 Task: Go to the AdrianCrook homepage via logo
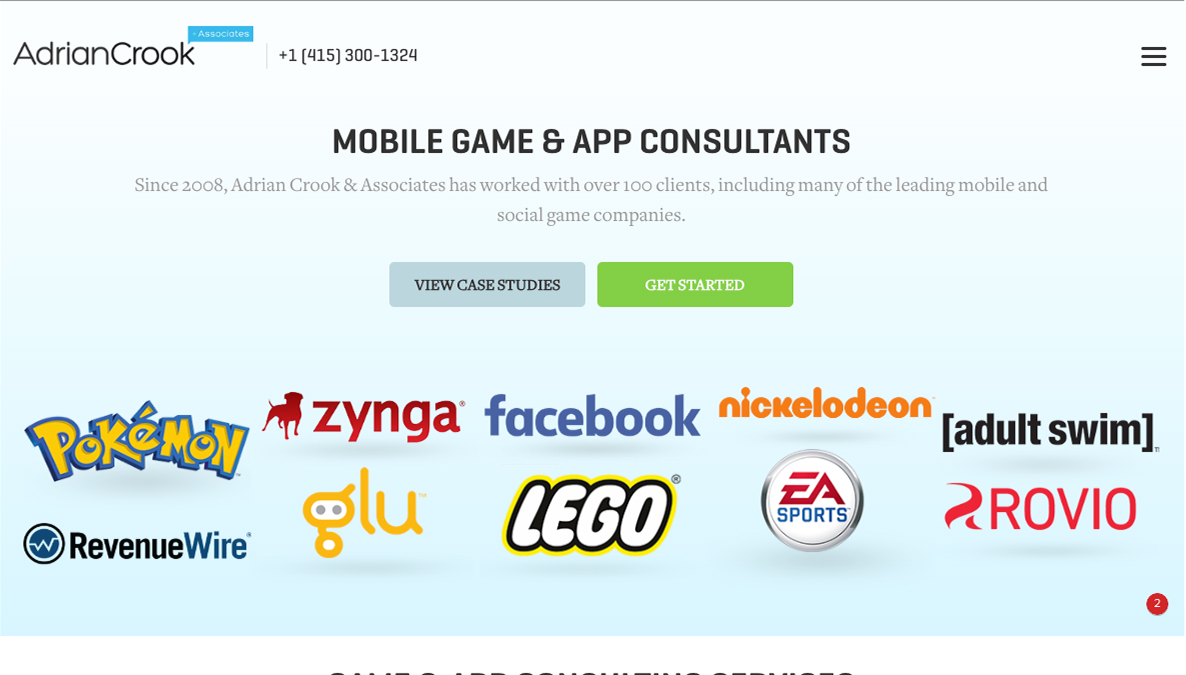click(105, 53)
